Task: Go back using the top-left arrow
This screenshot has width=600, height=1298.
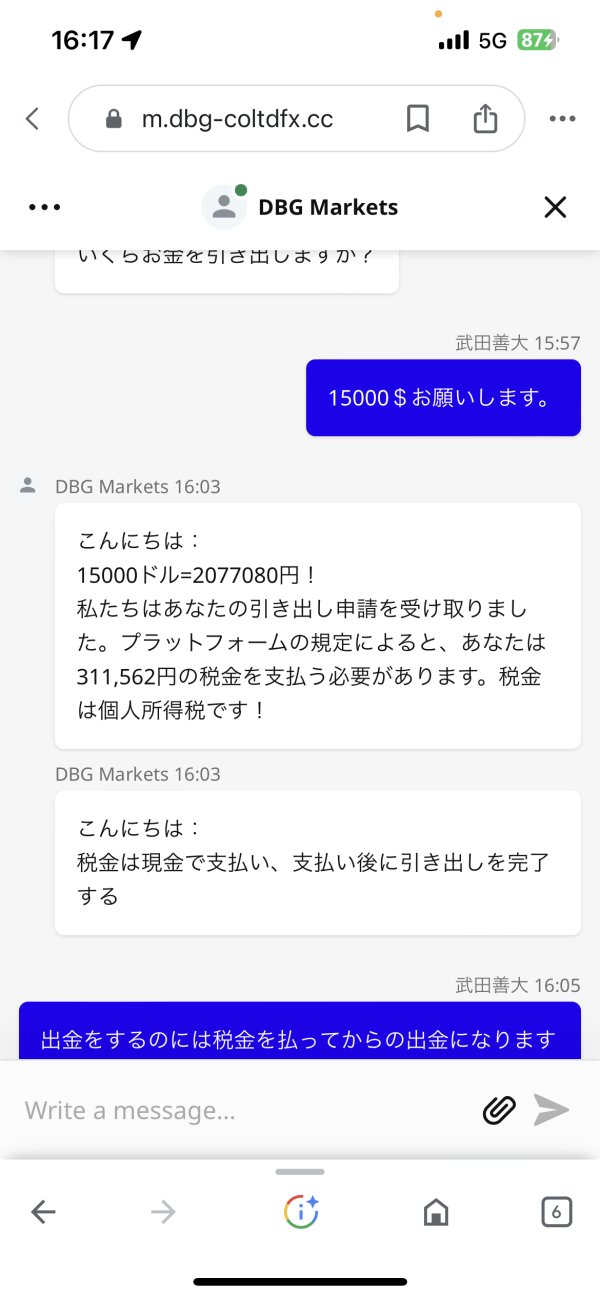Action: point(32,119)
